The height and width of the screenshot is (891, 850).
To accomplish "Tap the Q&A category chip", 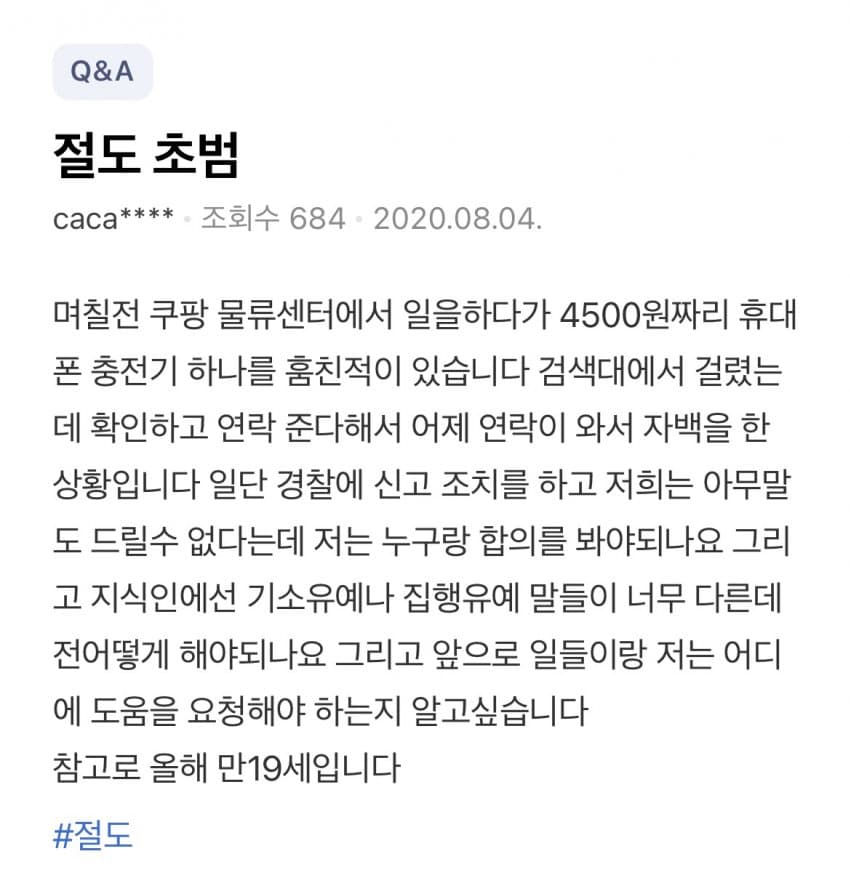I will pyautogui.click(x=103, y=72).
